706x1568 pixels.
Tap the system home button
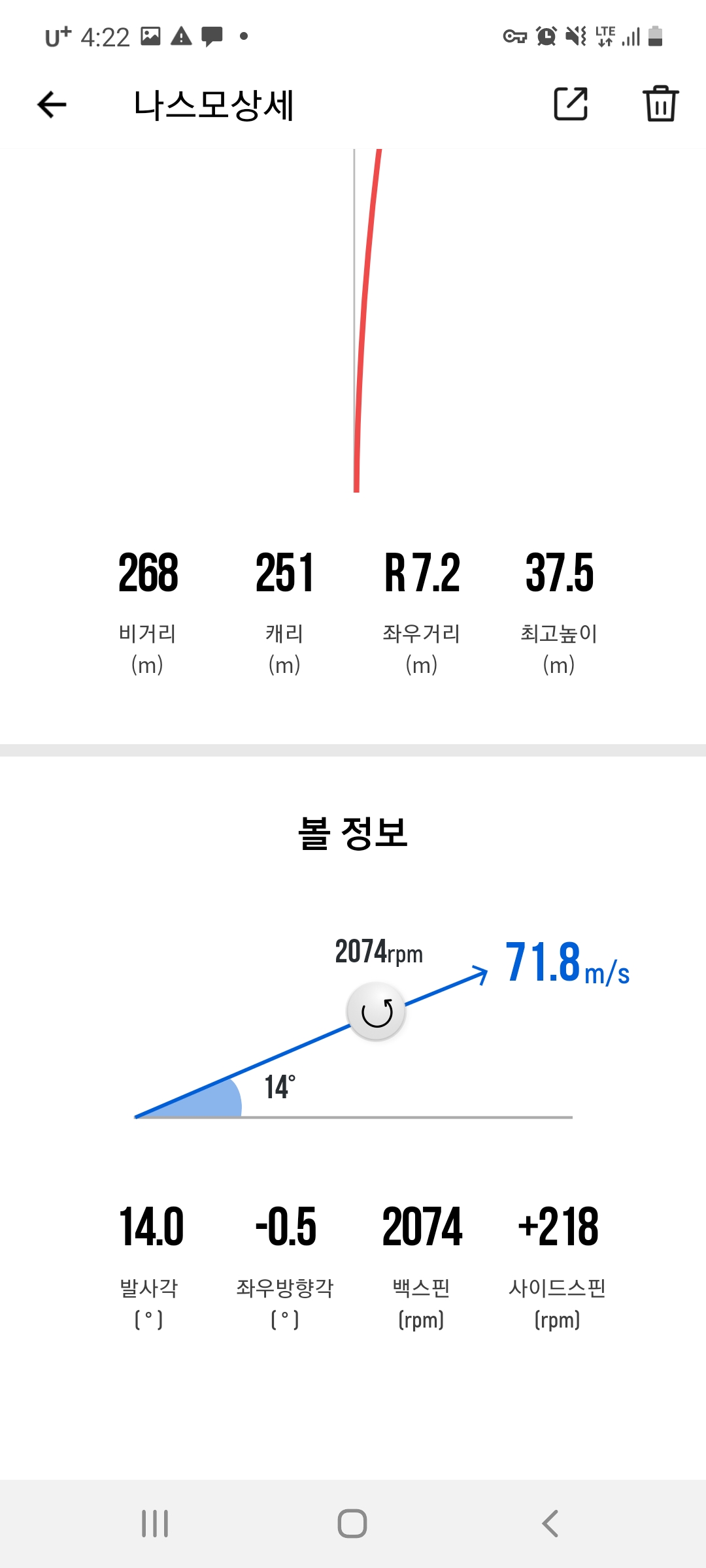[352, 1524]
